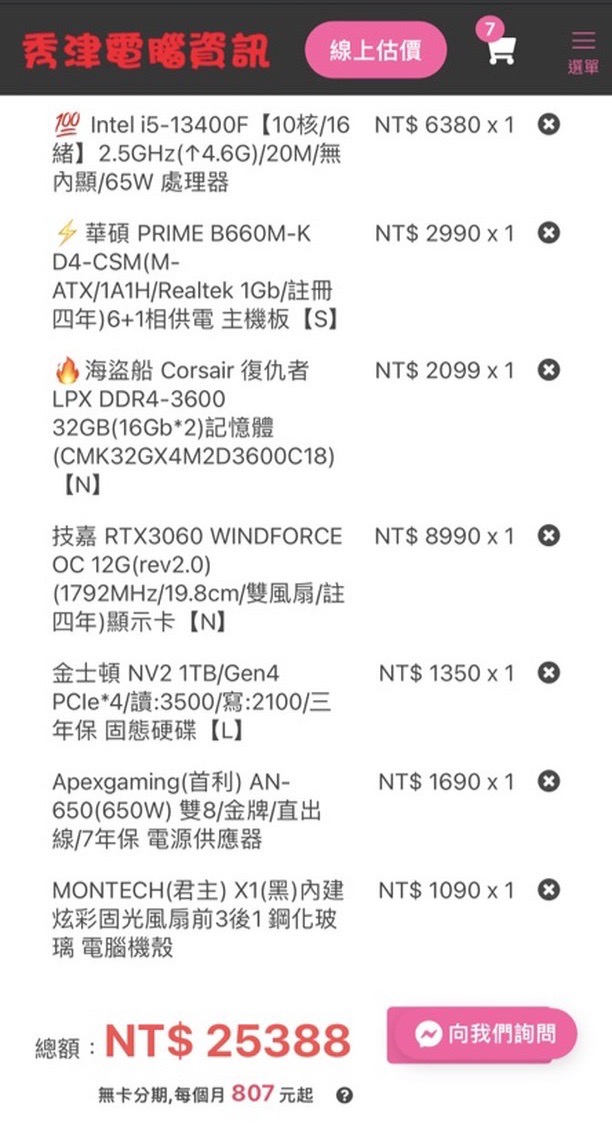
Task: Remove the 華碩 PRIME B660M-K motherboard
Action: (548, 233)
